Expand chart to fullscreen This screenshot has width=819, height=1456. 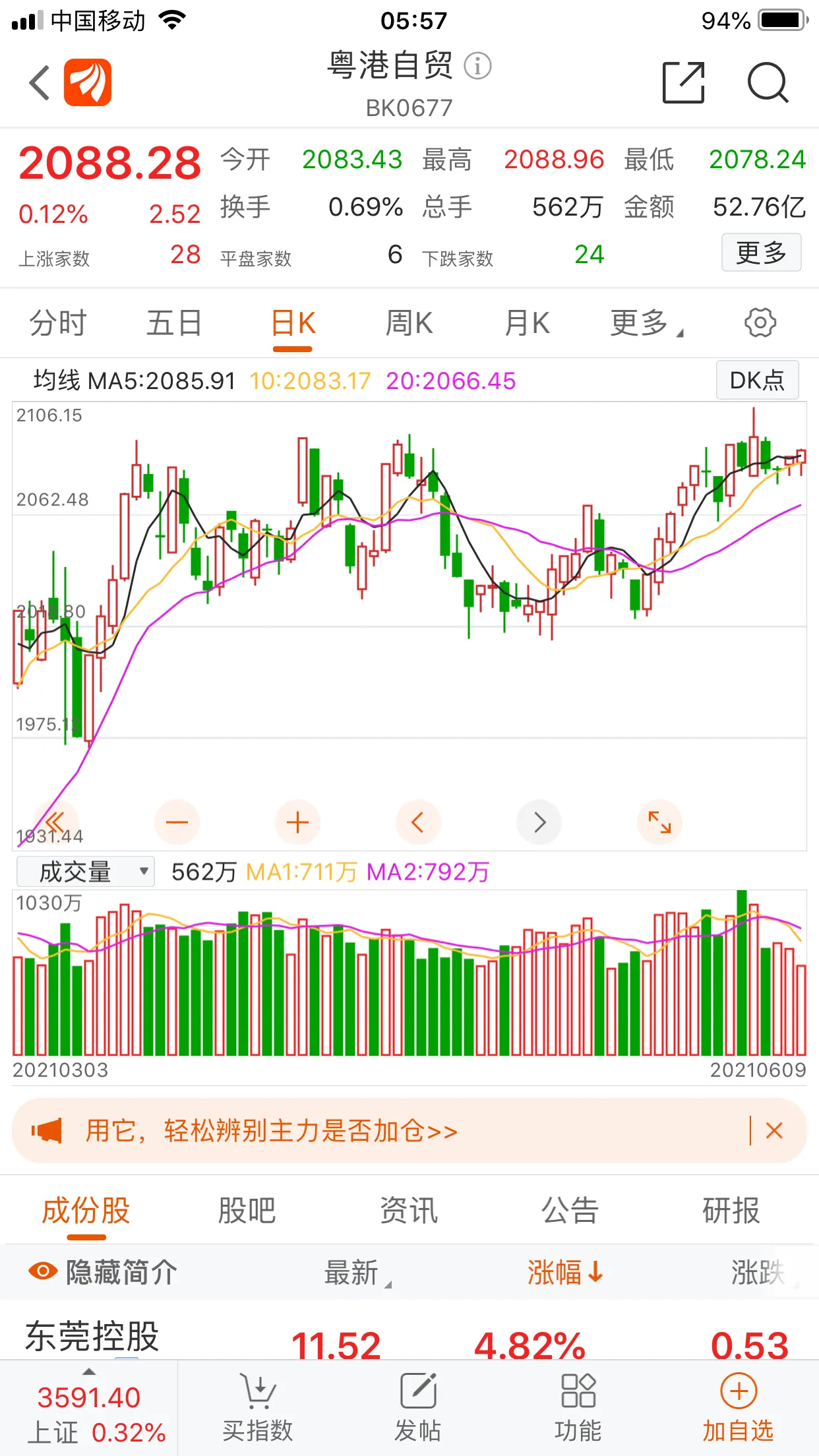tap(659, 822)
